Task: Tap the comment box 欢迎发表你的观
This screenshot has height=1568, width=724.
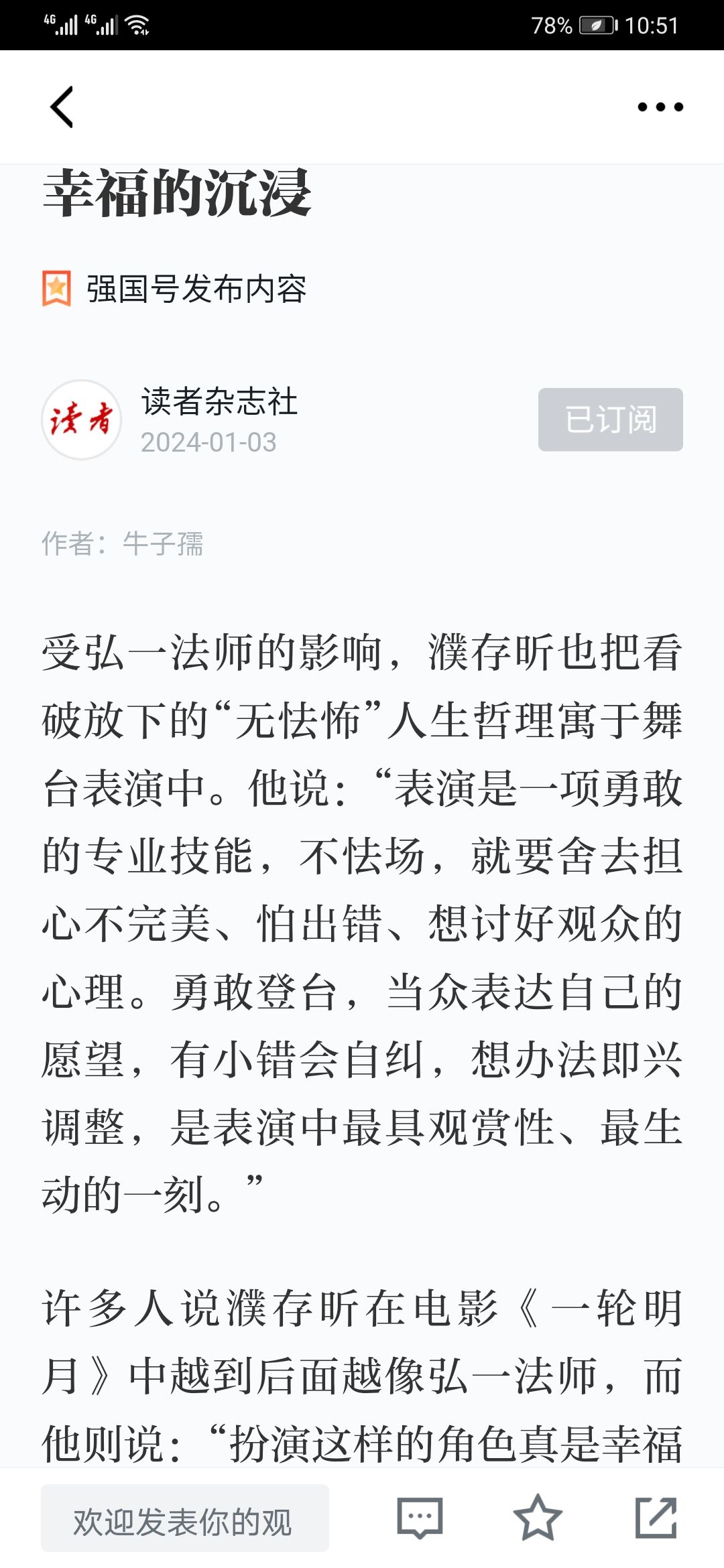Action: pyautogui.click(x=185, y=1518)
